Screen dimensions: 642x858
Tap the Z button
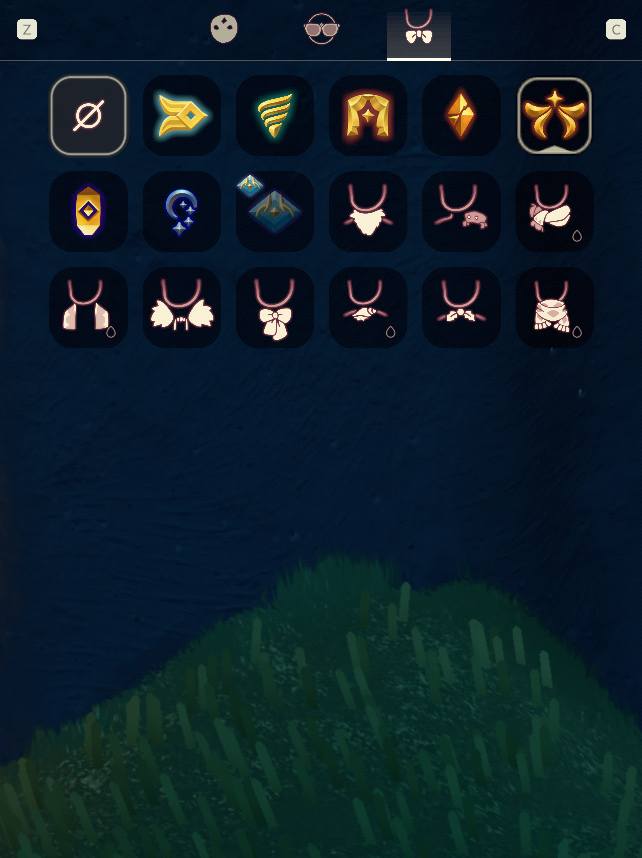[27, 29]
